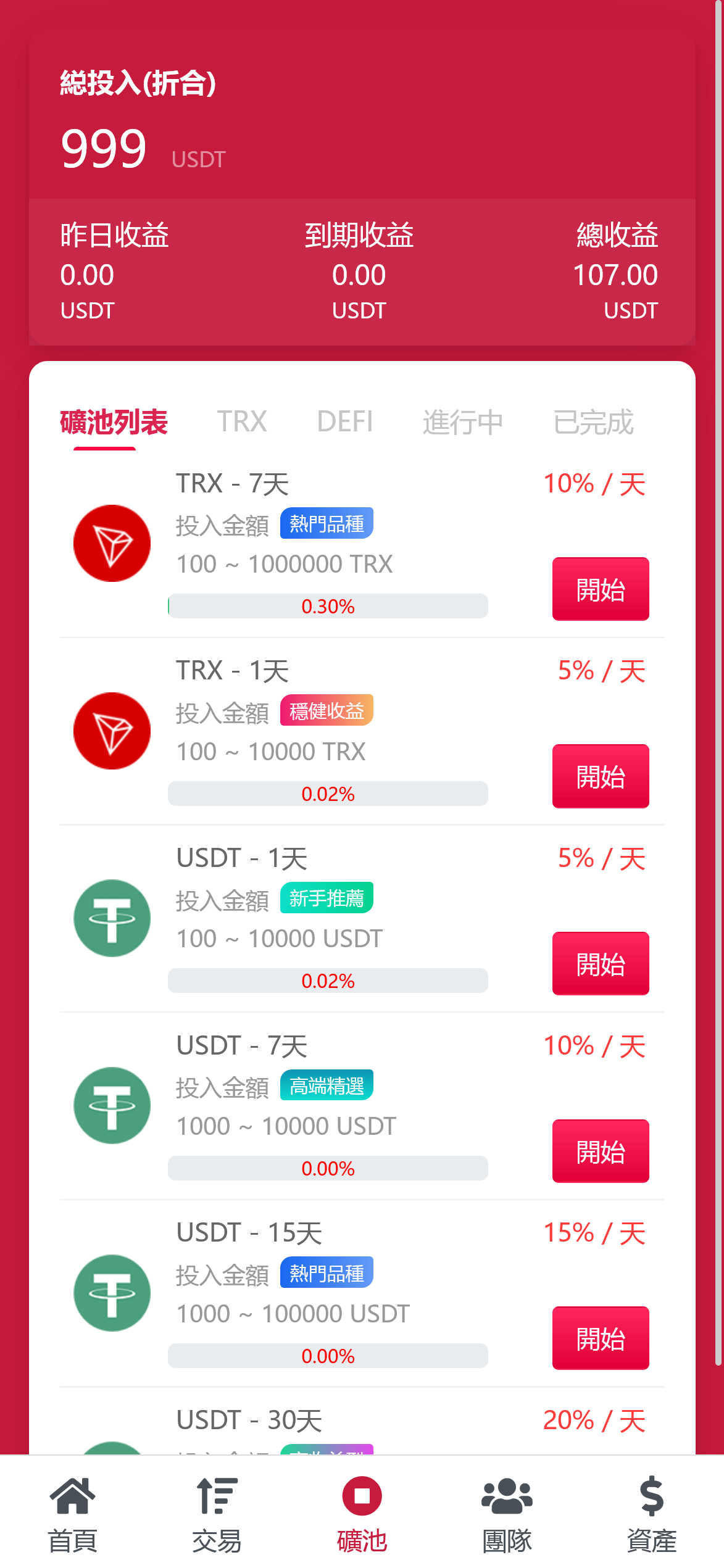Go to the 首頁 home tab
The image size is (724, 1568).
[x=73, y=1514]
